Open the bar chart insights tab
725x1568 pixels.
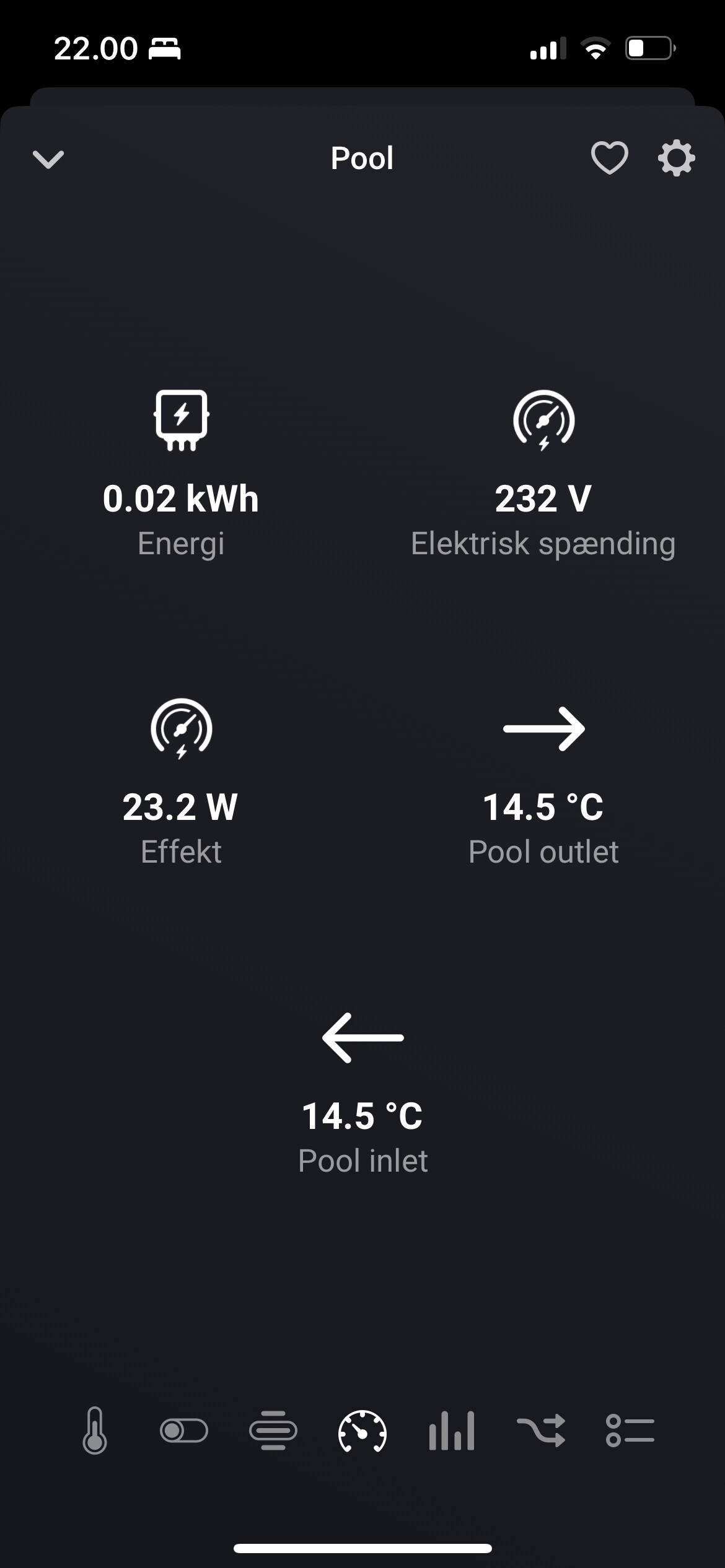pyautogui.click(x=452, y=1431)
